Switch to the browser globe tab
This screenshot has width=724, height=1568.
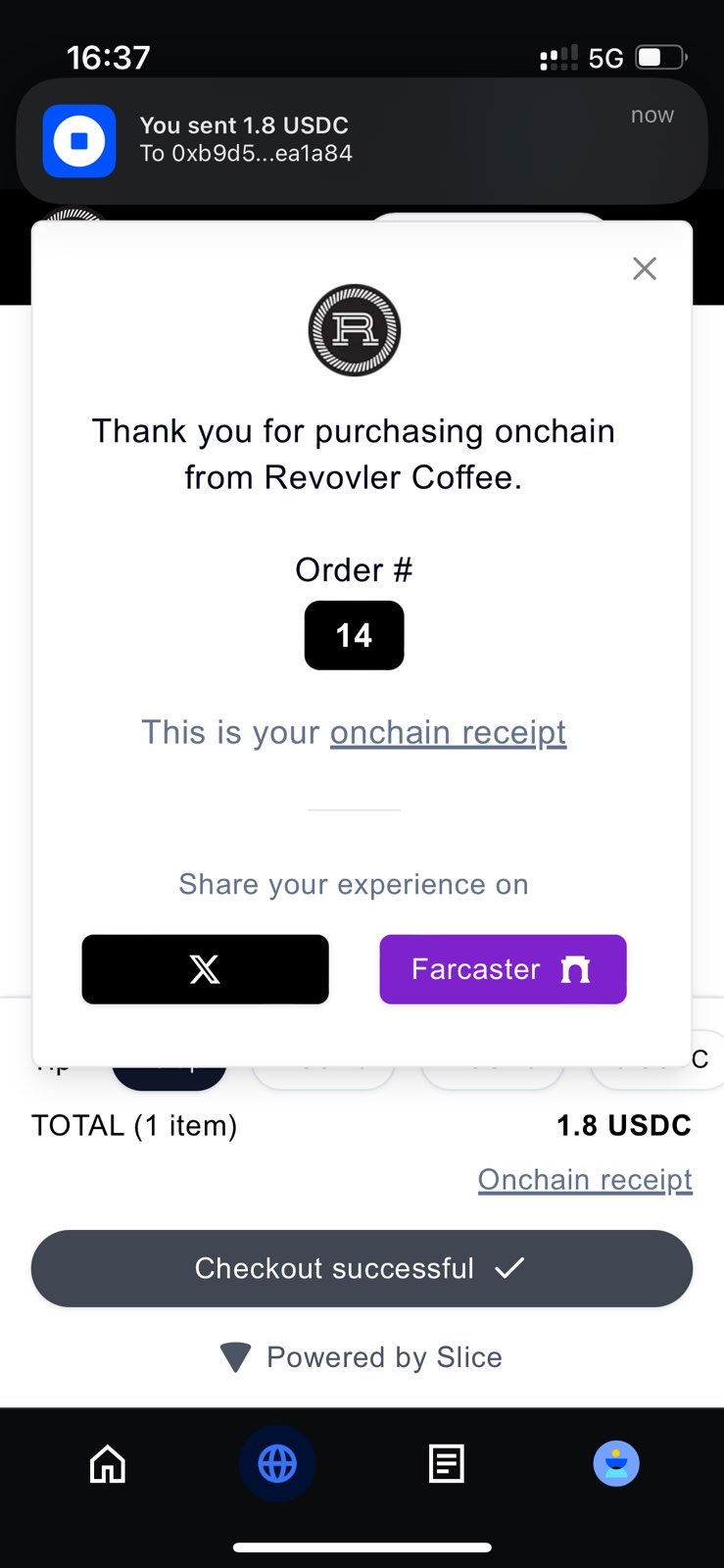point(277,1464)
